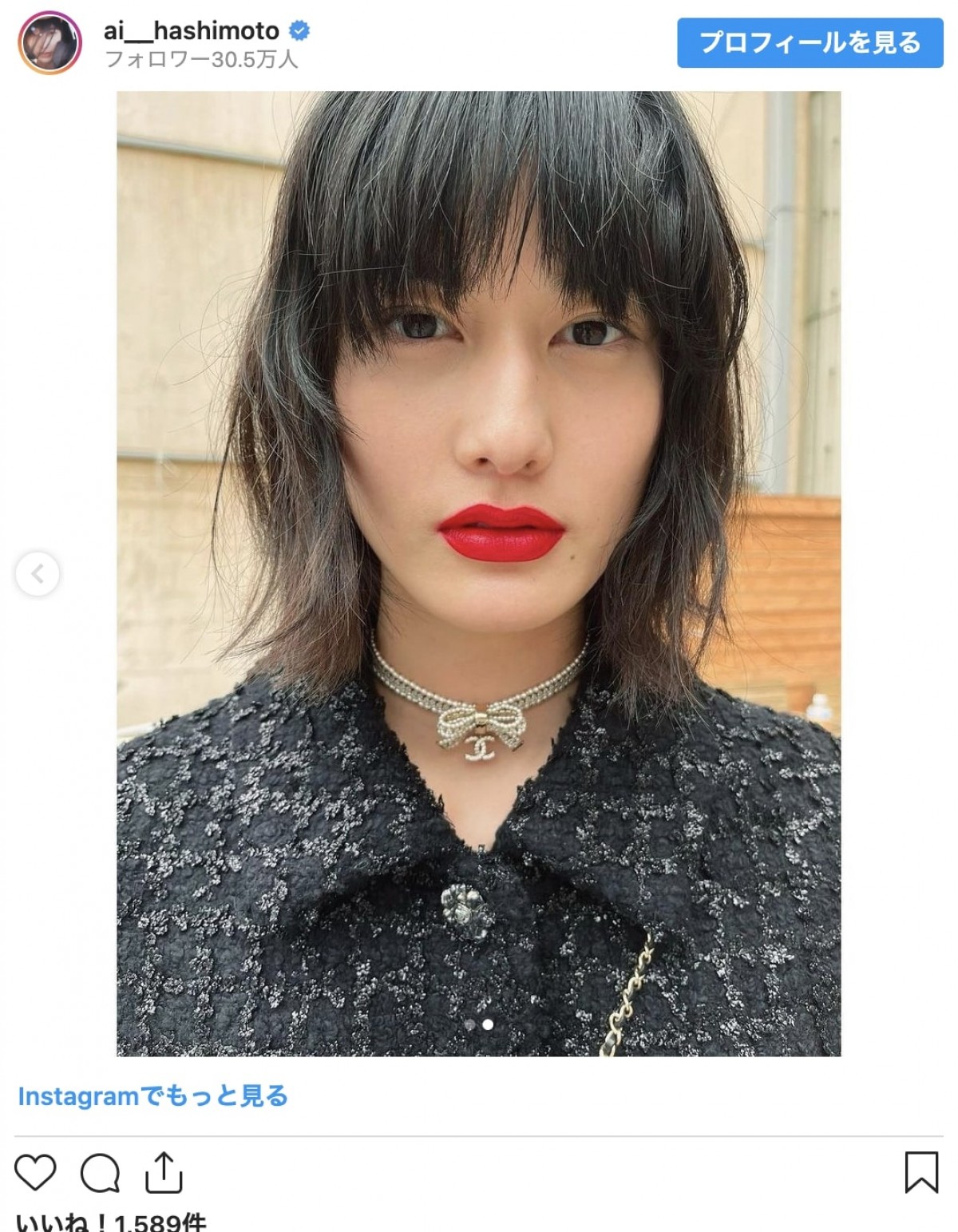
Task: Like this post with the heart icon
Action: 36,1172
